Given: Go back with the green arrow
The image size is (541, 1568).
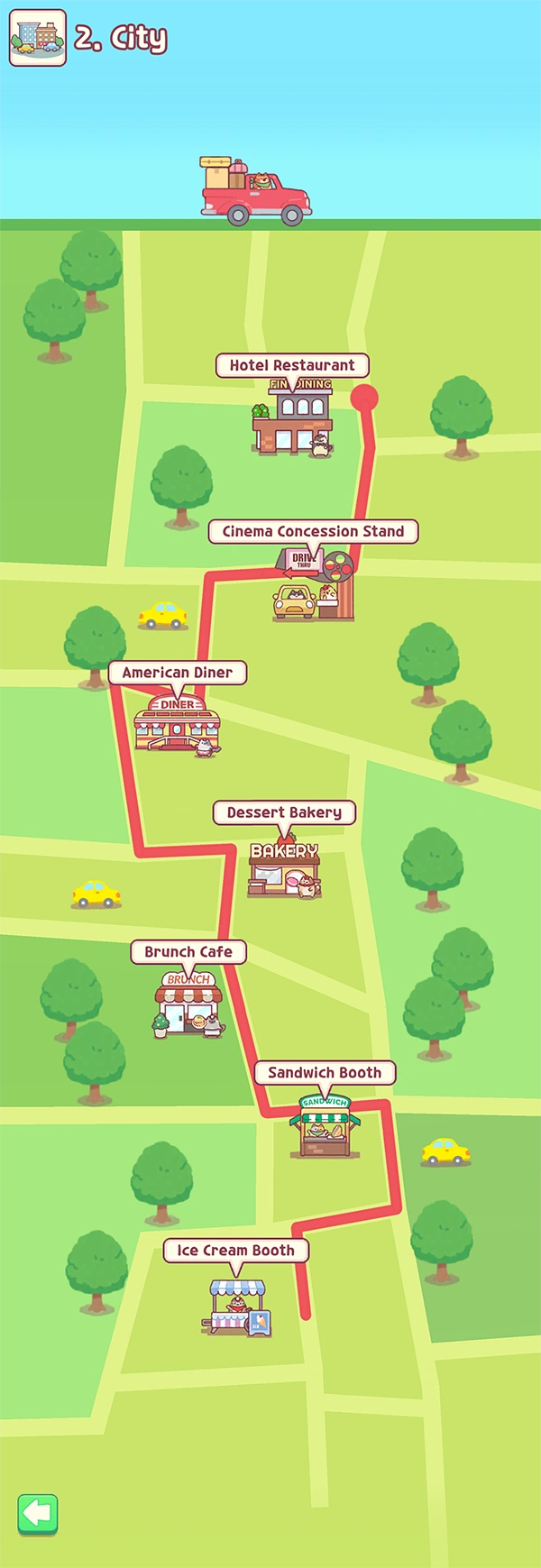Looking at the screenshot, I should (38, 1513).
